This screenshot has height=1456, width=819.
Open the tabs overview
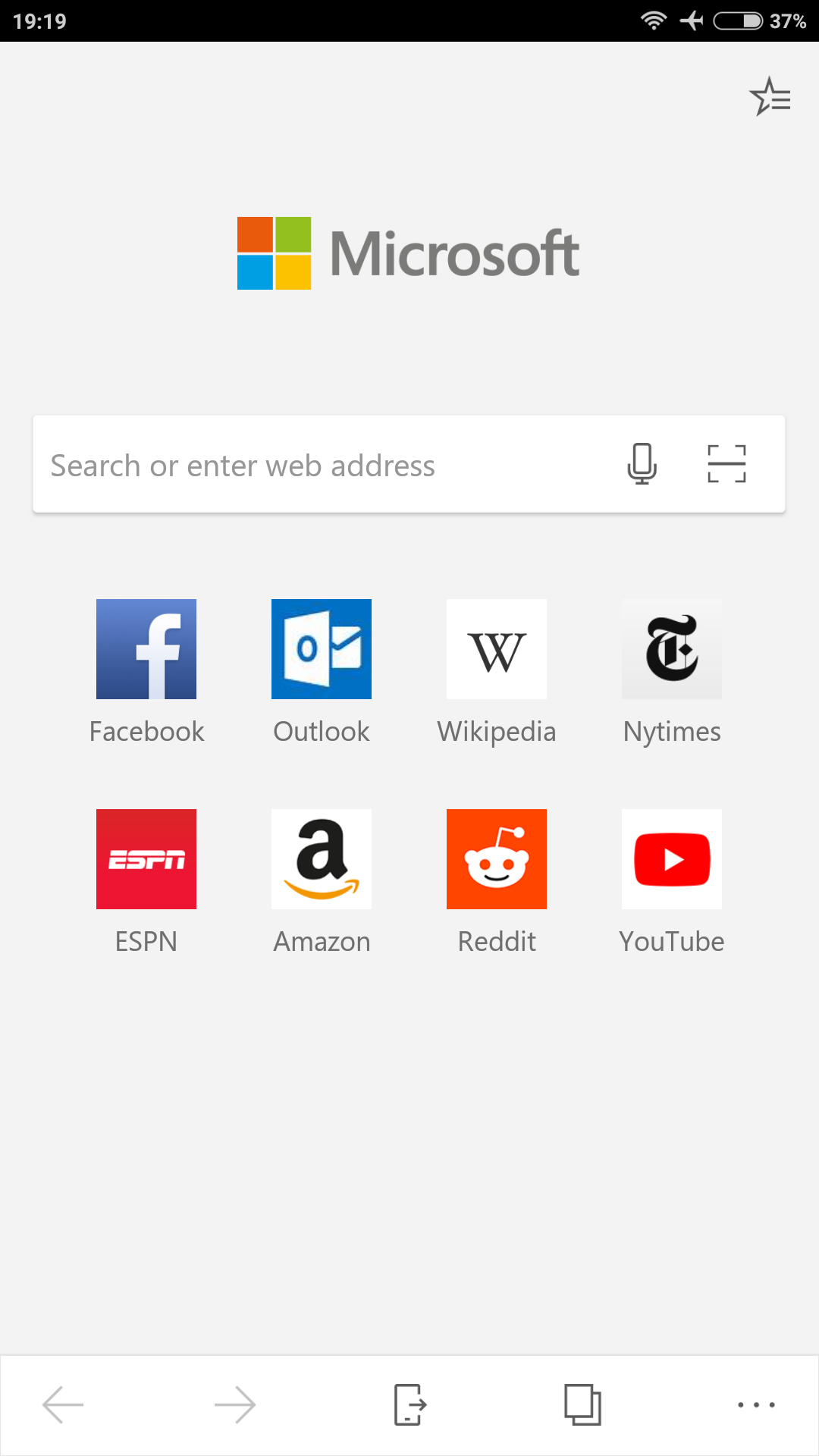click(x=582, y=1405)
